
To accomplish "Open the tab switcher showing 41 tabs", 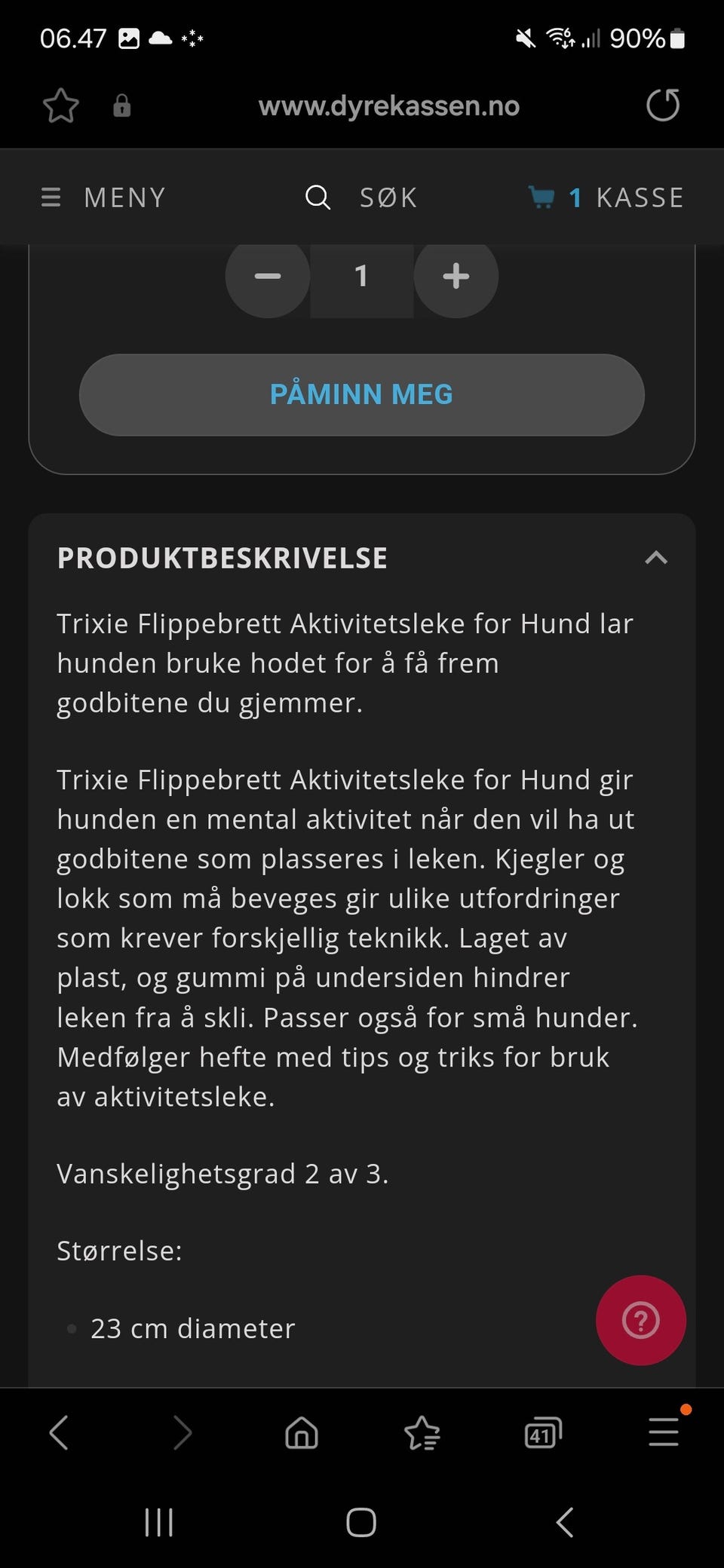I will 542,1432.
